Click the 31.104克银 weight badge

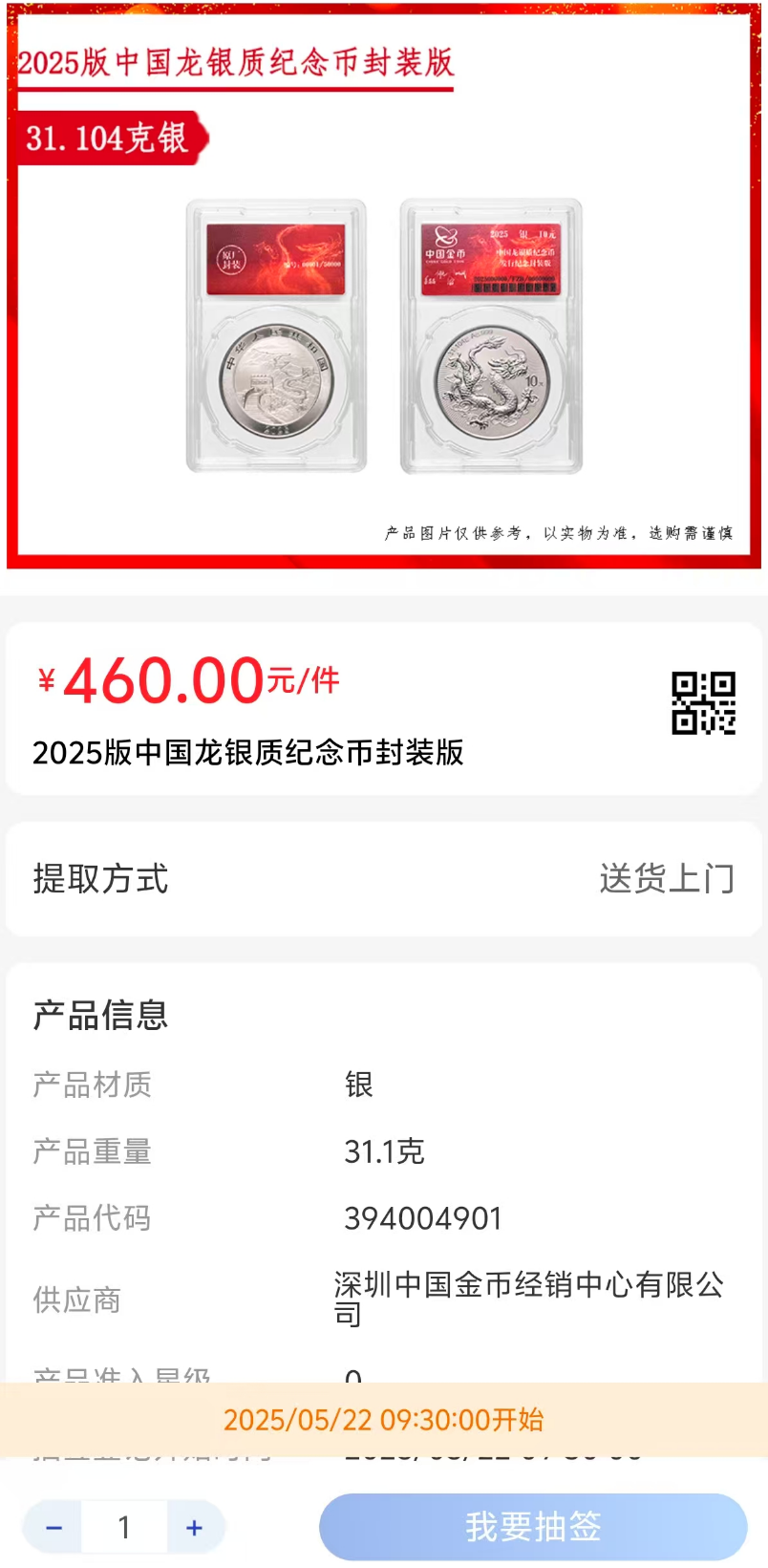[105, 137]
